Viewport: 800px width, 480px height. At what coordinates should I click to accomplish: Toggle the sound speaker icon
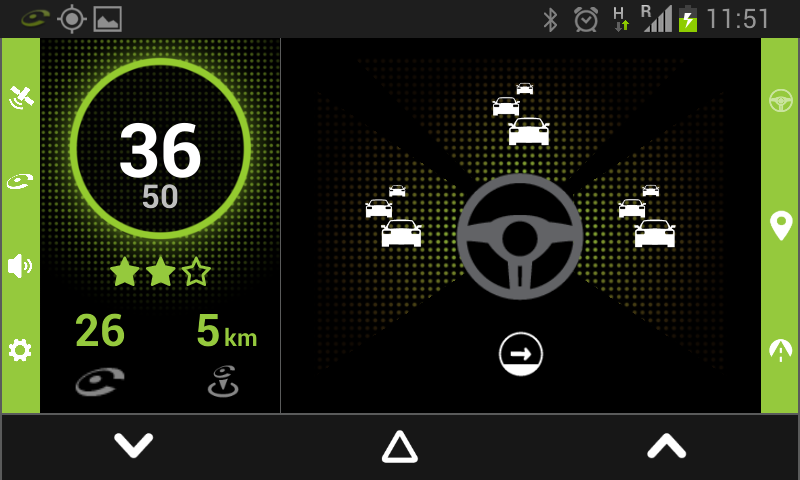pyautogui.click(x=20, y=265)
